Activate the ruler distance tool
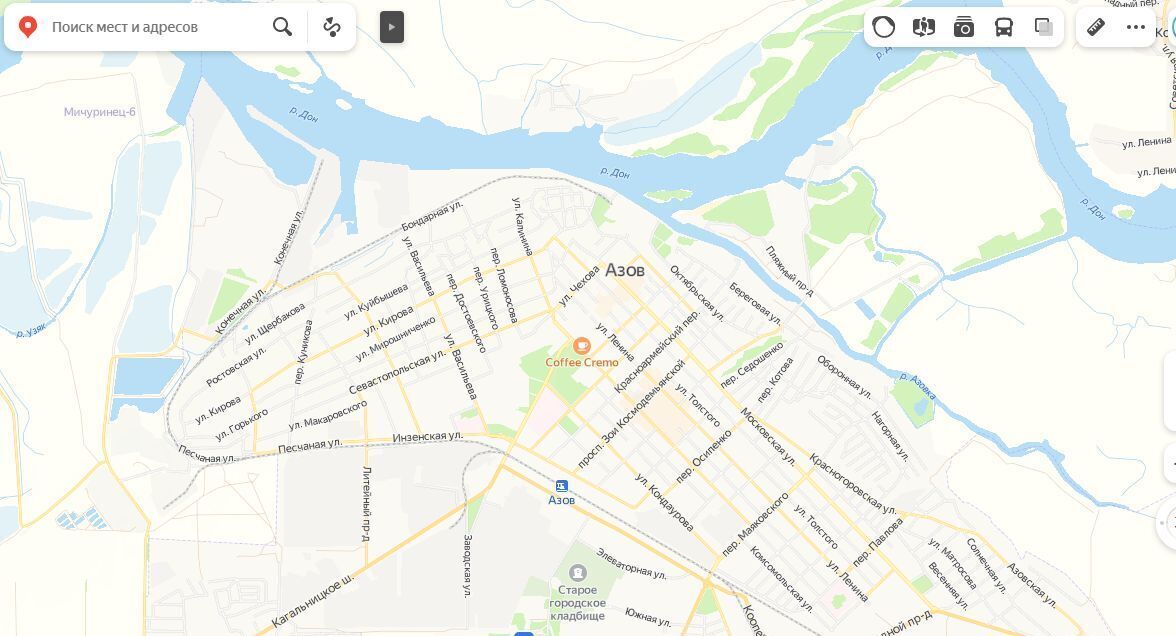The height and width of the screenshot is (636, 1176). point(1096,27)
